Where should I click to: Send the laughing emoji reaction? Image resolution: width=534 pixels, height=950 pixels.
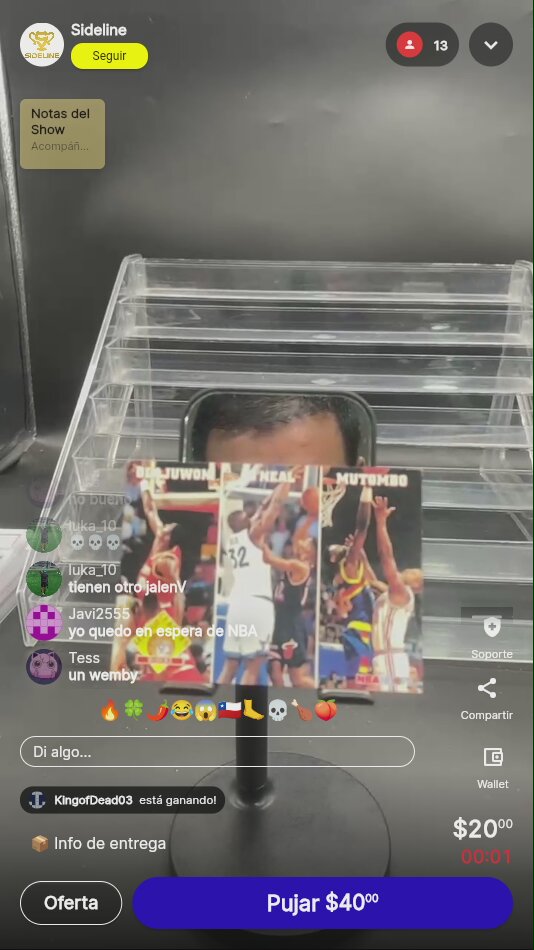tap(181, 710)
